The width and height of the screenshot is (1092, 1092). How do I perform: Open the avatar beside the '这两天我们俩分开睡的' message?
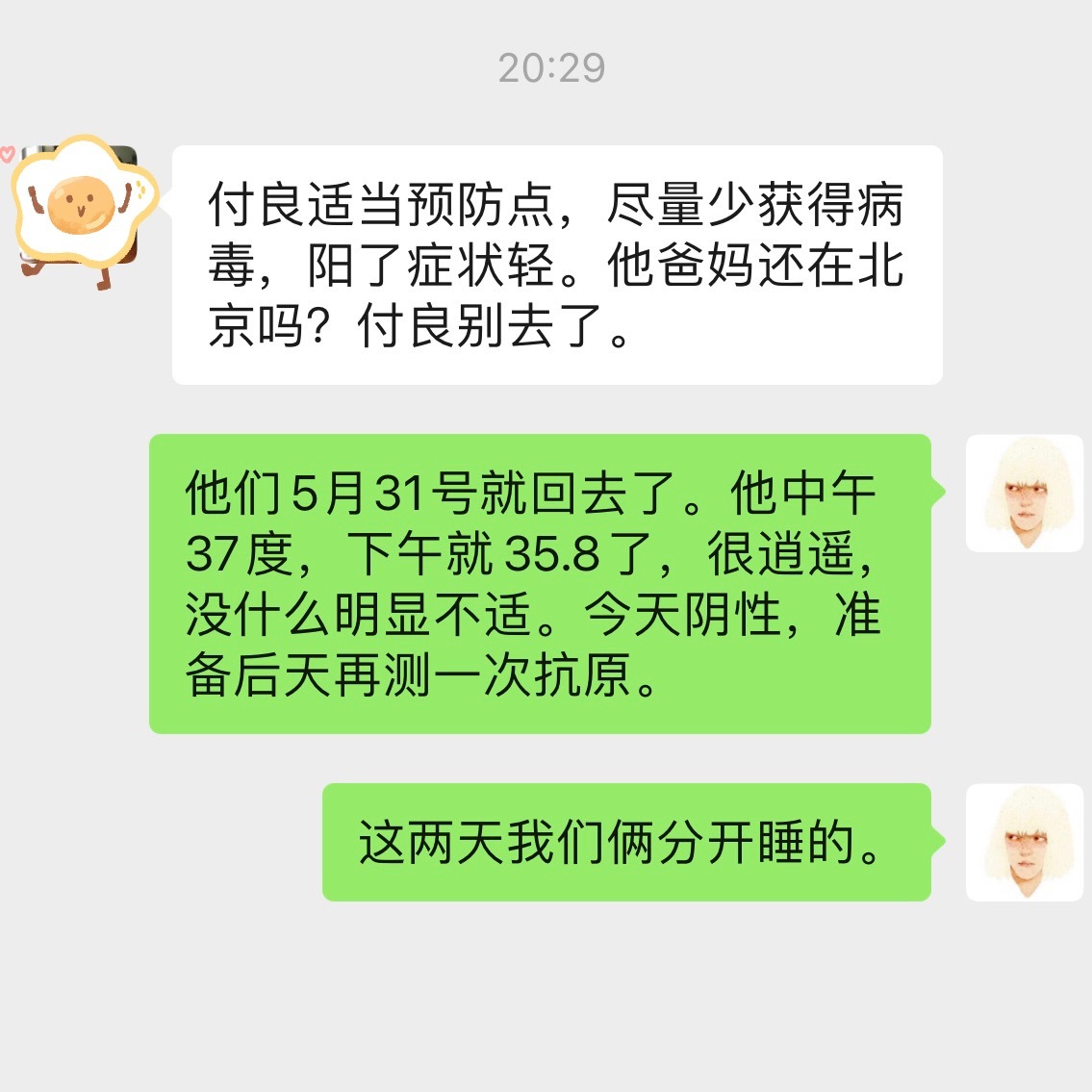tap(1024, 843)
